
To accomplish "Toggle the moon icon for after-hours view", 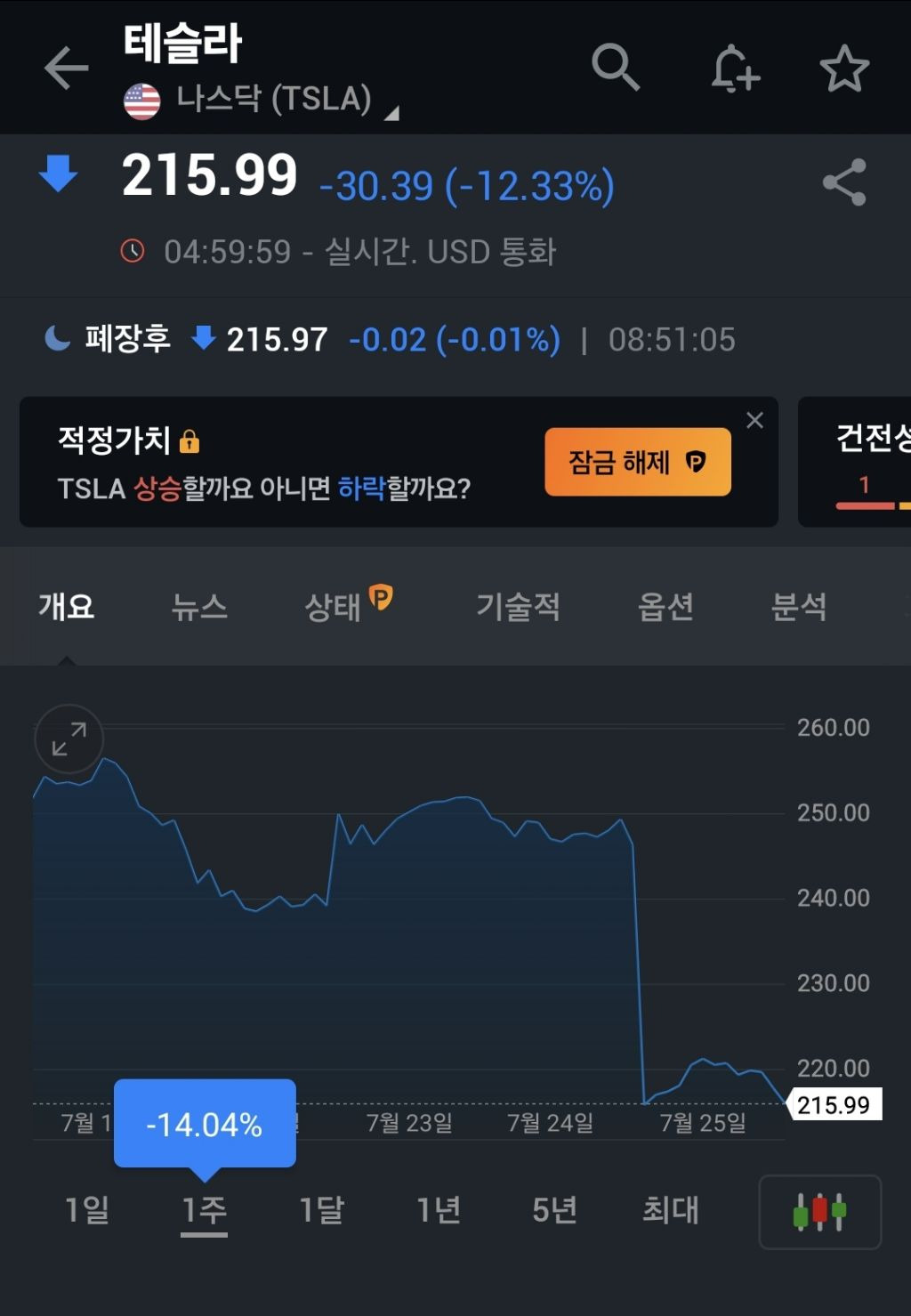I will (55, 339).
